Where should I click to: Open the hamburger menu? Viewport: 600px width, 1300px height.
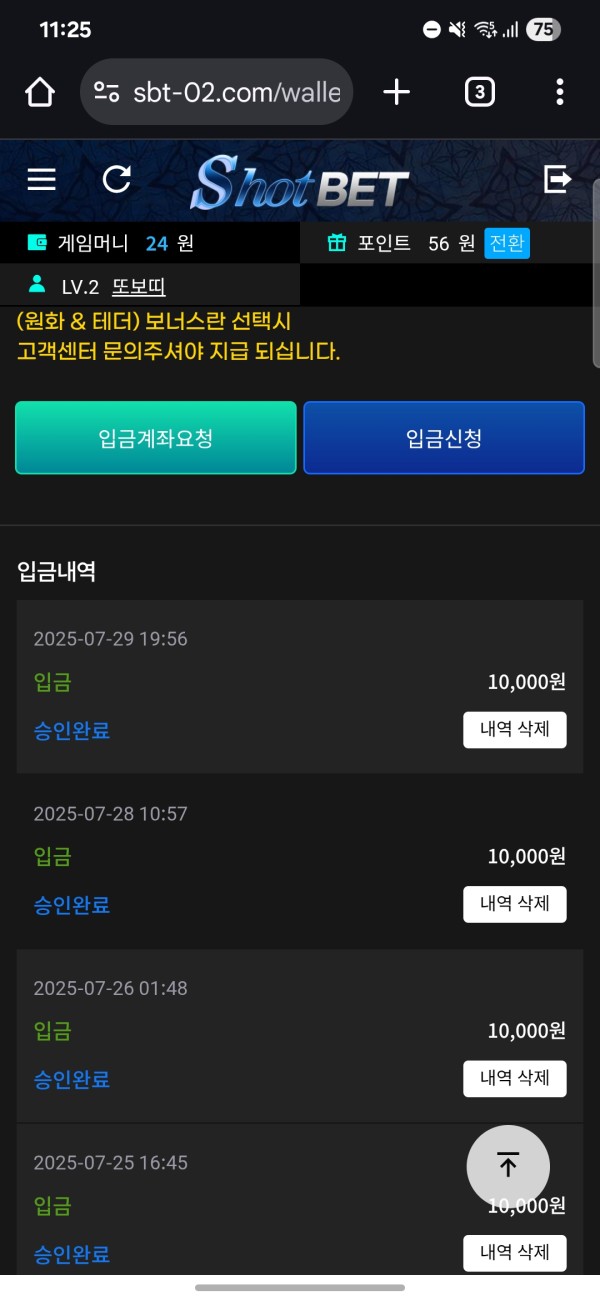click(x=41, y=180)
